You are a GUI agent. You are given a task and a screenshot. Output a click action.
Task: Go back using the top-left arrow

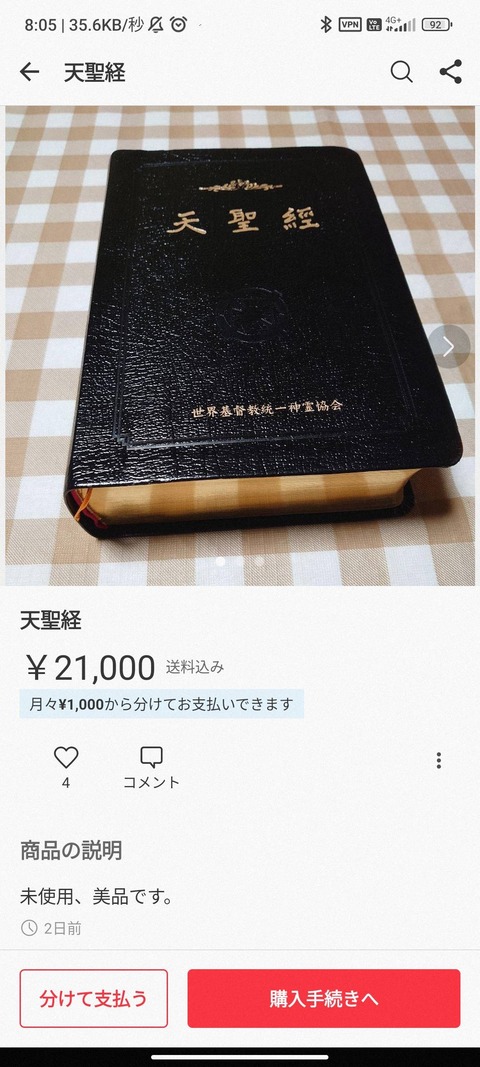click(29, 72)
